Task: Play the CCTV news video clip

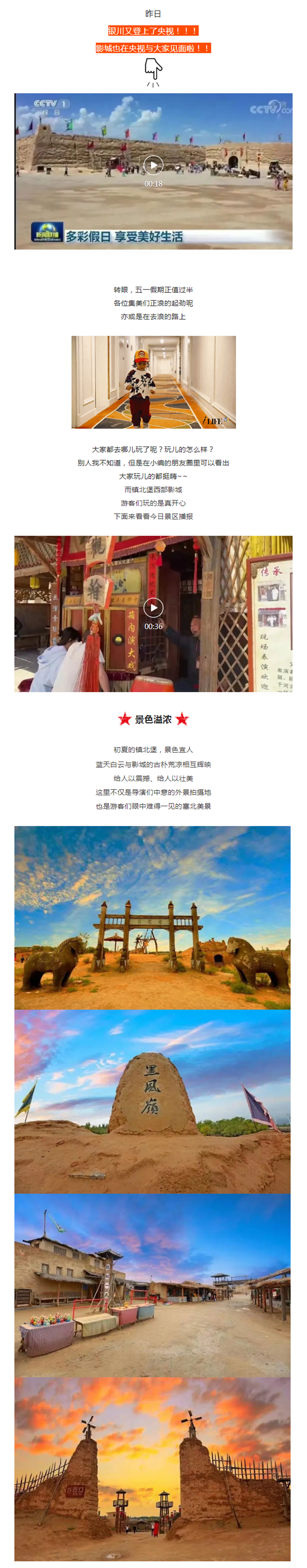Action: point(153,165)
